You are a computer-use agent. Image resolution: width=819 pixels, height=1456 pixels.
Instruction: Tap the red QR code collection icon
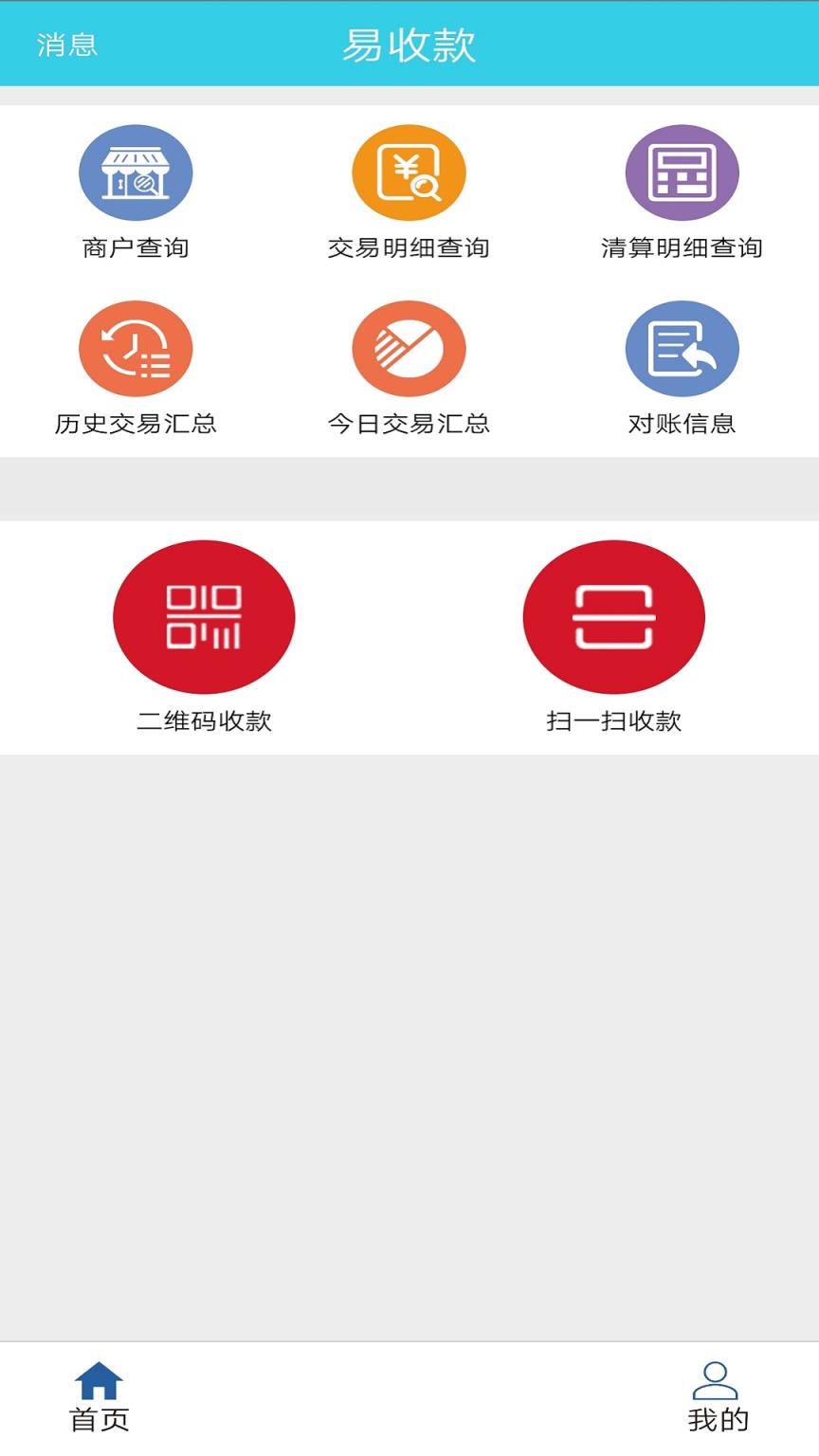pos(204,616)
